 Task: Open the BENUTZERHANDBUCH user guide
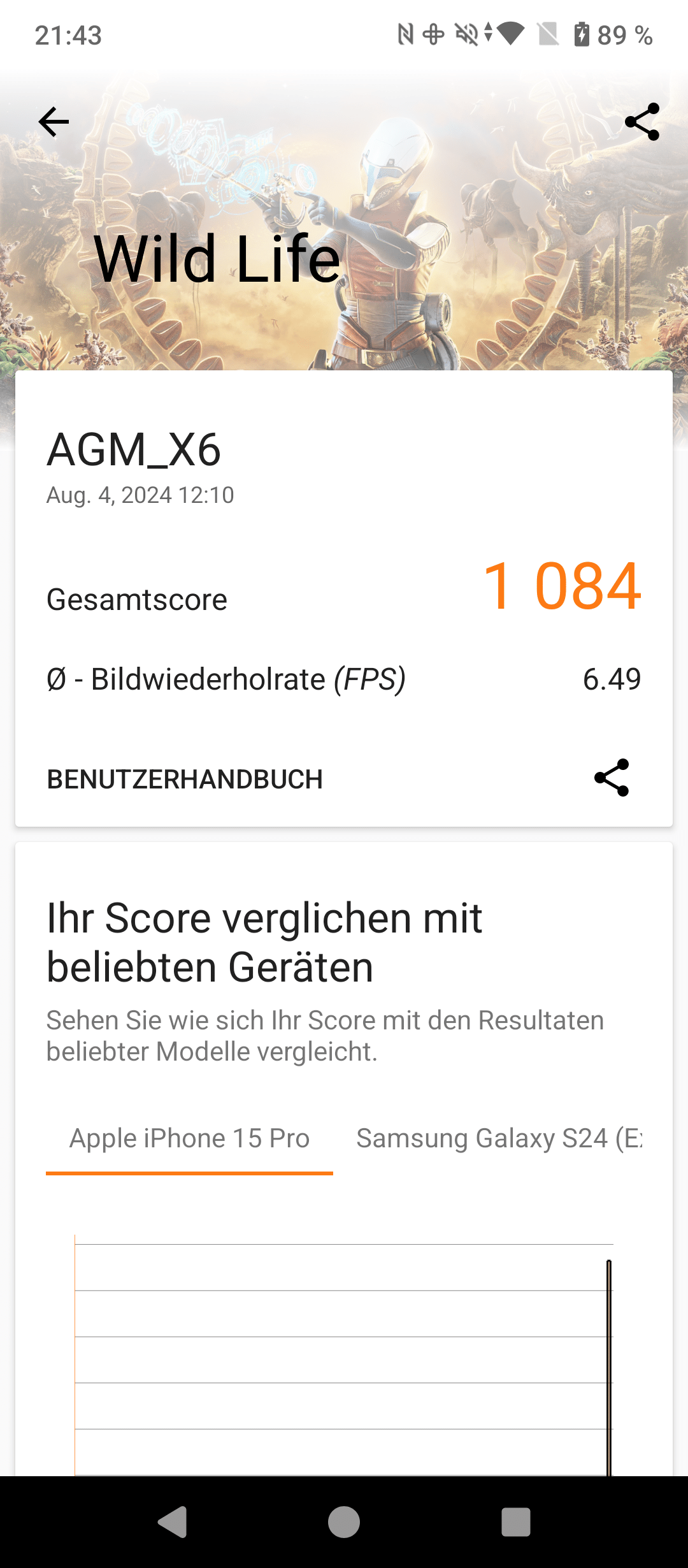(x=185, y=780)
